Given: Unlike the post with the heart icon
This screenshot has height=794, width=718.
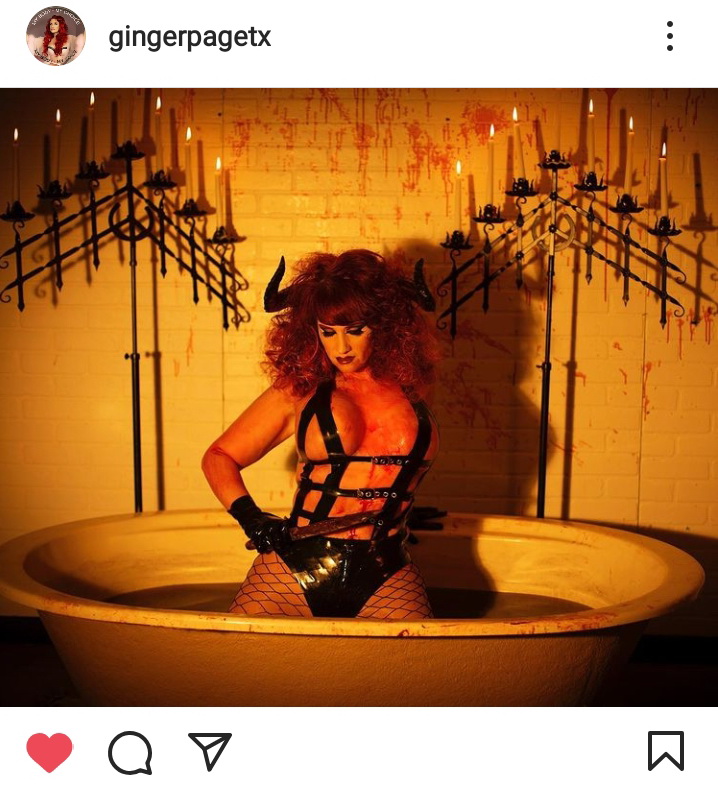Looking at the screenshot, I should pyautogui.click(x=49, y=752).
